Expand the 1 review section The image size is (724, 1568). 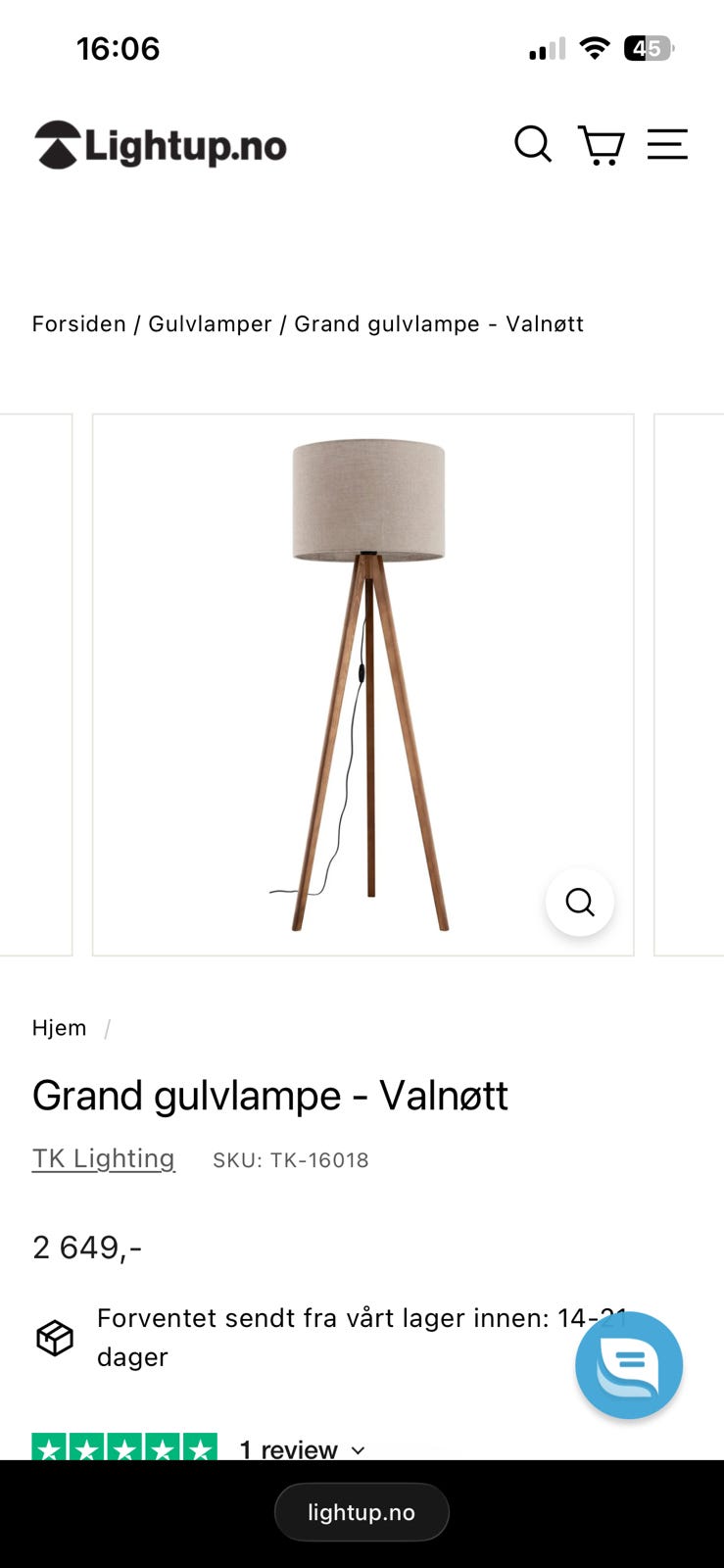coord(287,1449)
